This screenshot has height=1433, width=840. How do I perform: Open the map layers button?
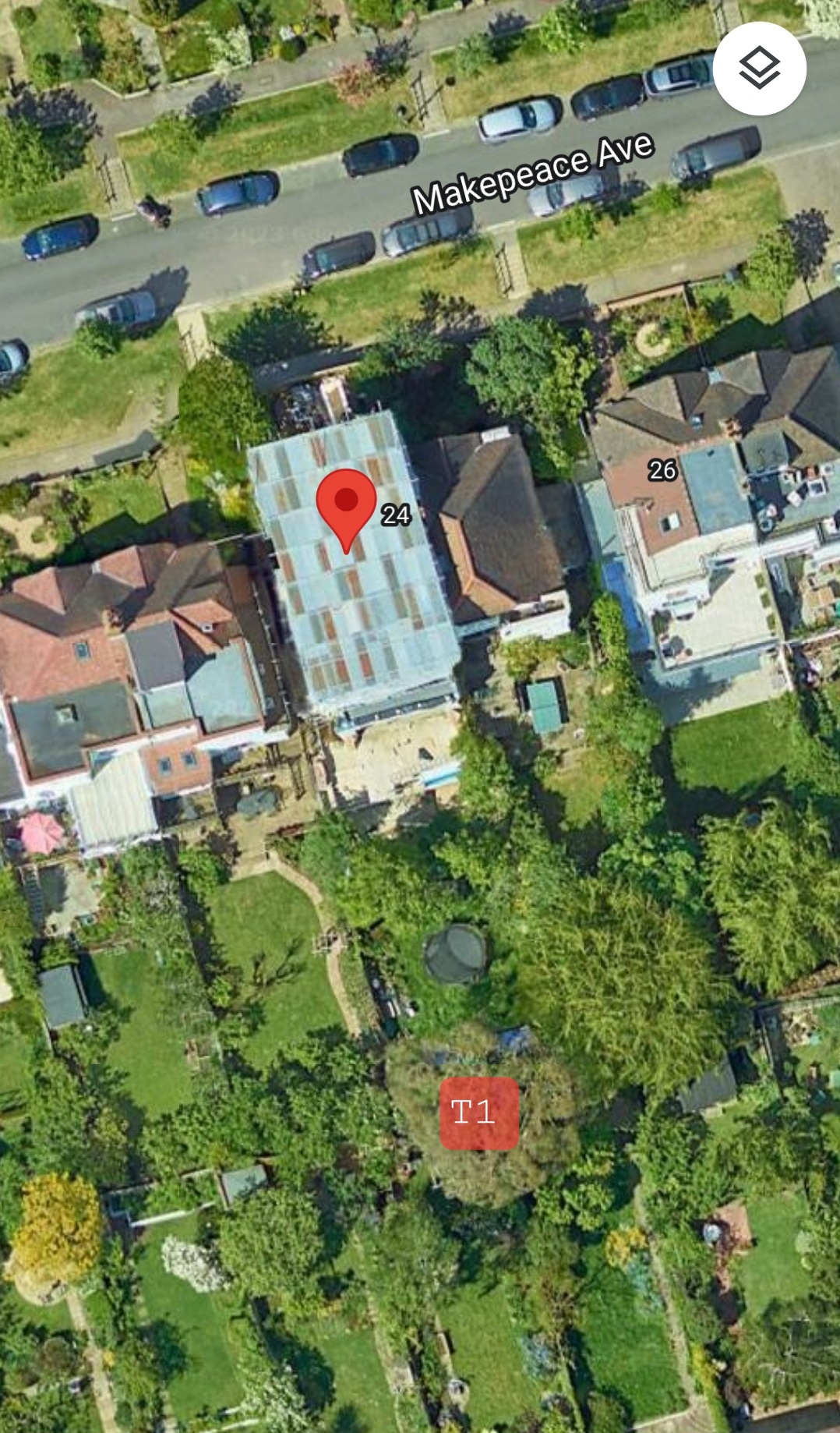[759, 69]
